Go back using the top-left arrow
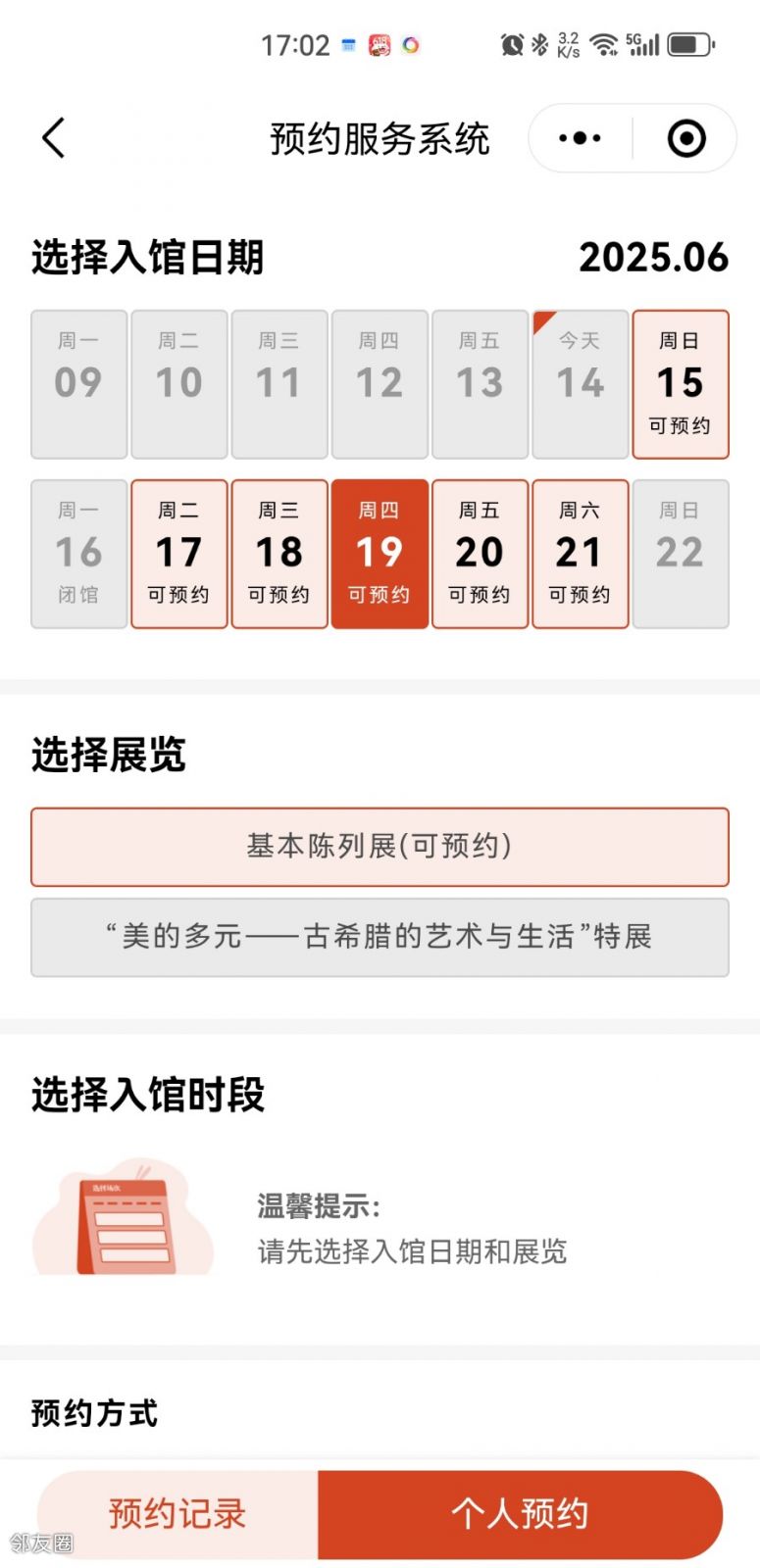The width and height of the screenshot is (760, 1568). (x=55, y=138)
